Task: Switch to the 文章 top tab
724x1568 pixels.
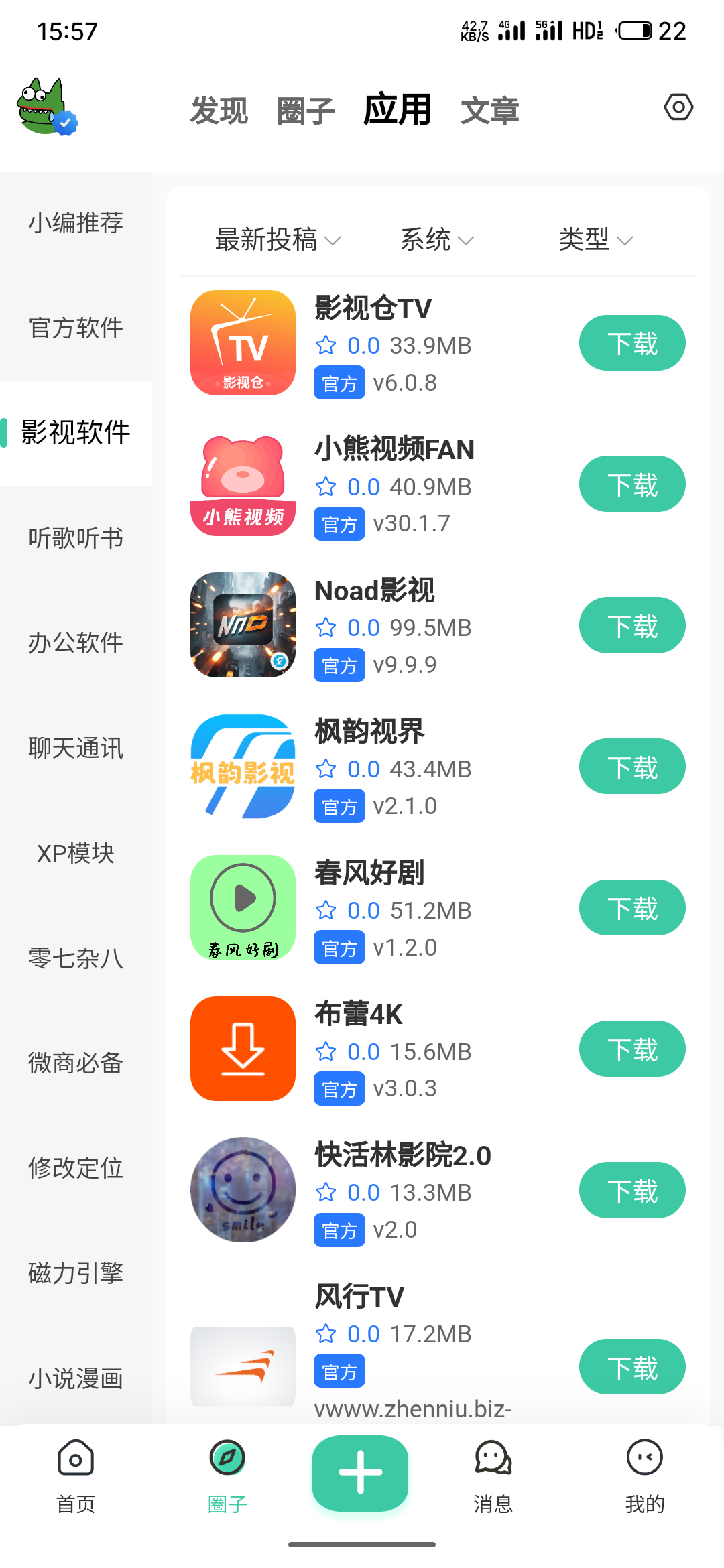Action: point(489,111)
